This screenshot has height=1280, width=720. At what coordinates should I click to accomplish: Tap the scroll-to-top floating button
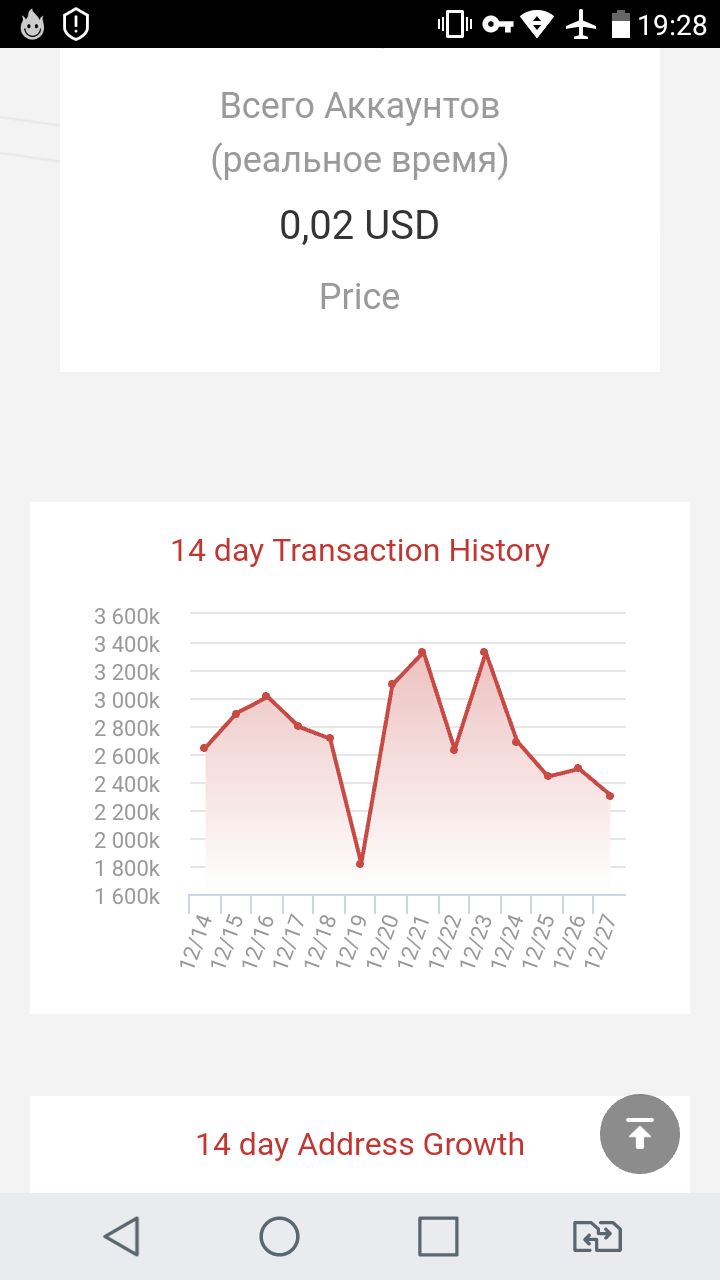[x=640, y=1134]
